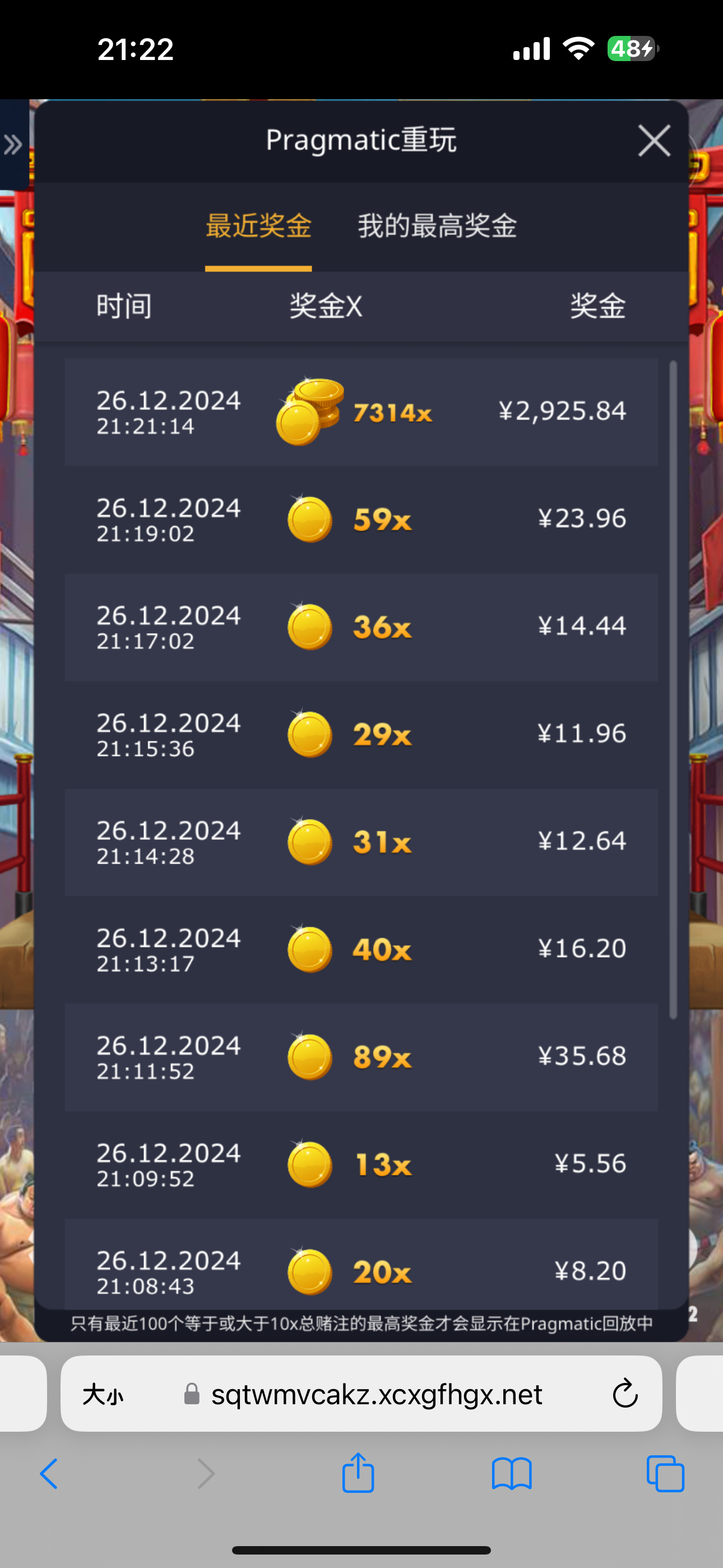Screen dimensions: 723x1568
Task: Tap the sqtwmvcakz.xcxgfhgx.net address bar
Action: tap(376, 1394)
